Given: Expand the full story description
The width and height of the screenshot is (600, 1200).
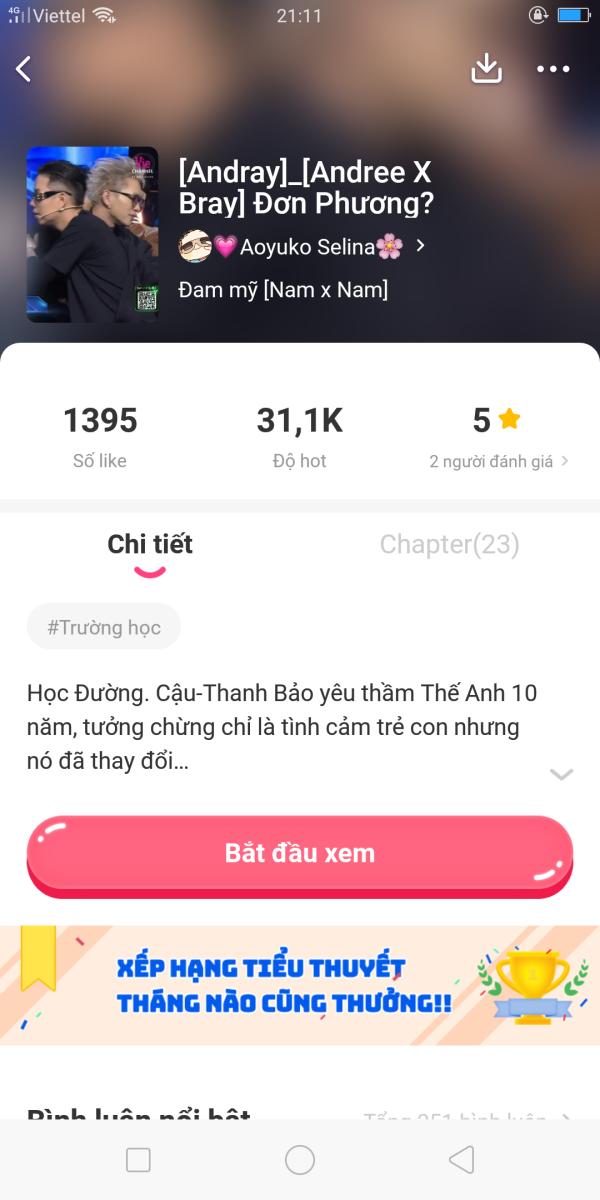Looking at the screenshot, I should pos(561,774).
